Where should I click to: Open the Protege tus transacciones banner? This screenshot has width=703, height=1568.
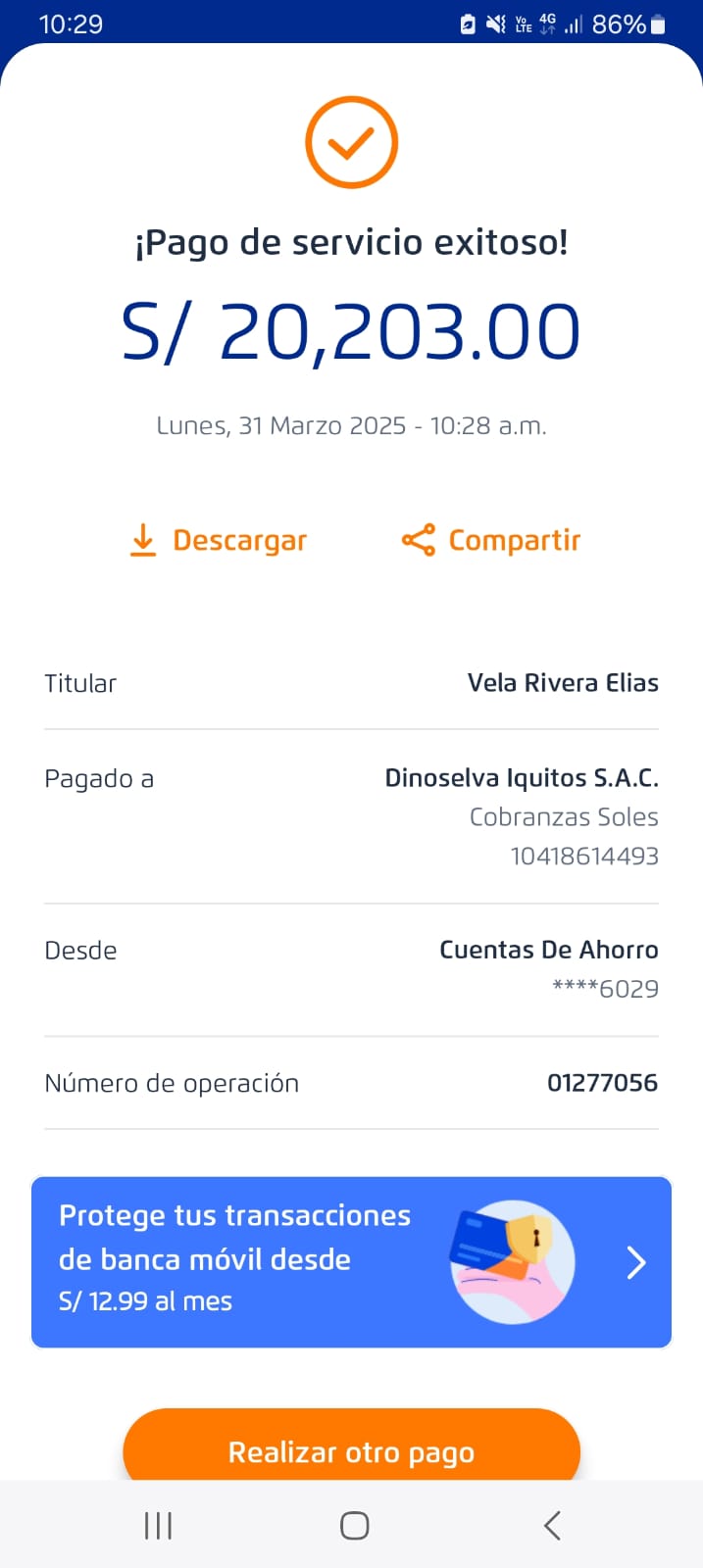point(351,1262)
